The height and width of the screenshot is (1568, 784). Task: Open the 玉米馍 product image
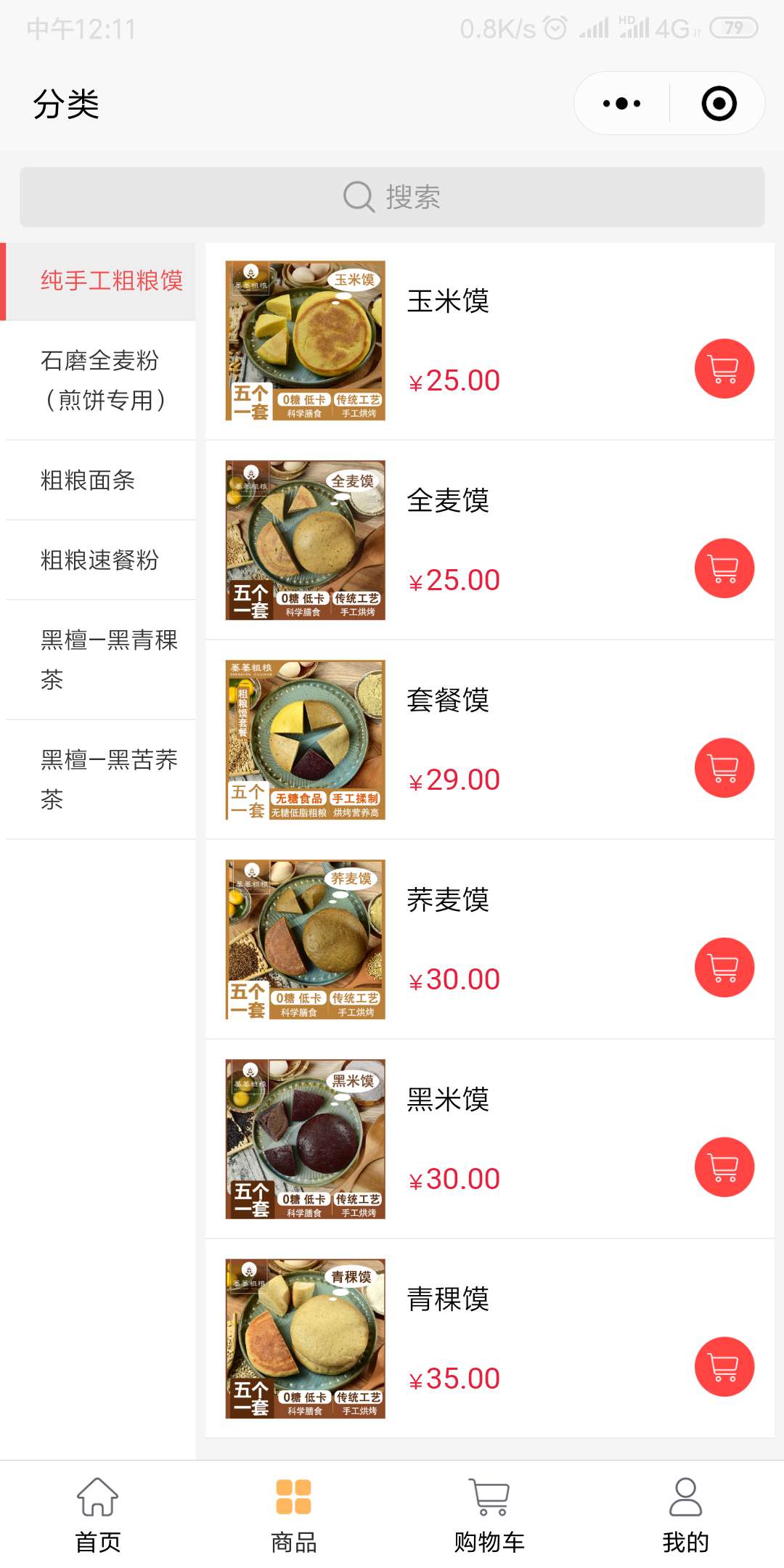click(306, 340)
